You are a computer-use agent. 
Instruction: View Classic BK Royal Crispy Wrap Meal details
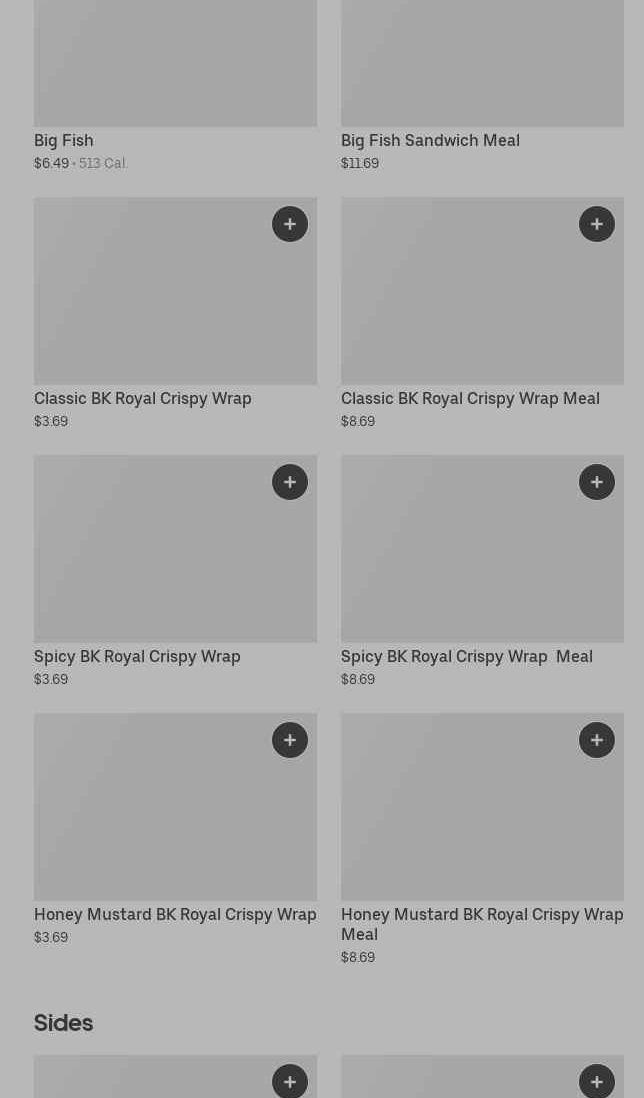point(470,398)
